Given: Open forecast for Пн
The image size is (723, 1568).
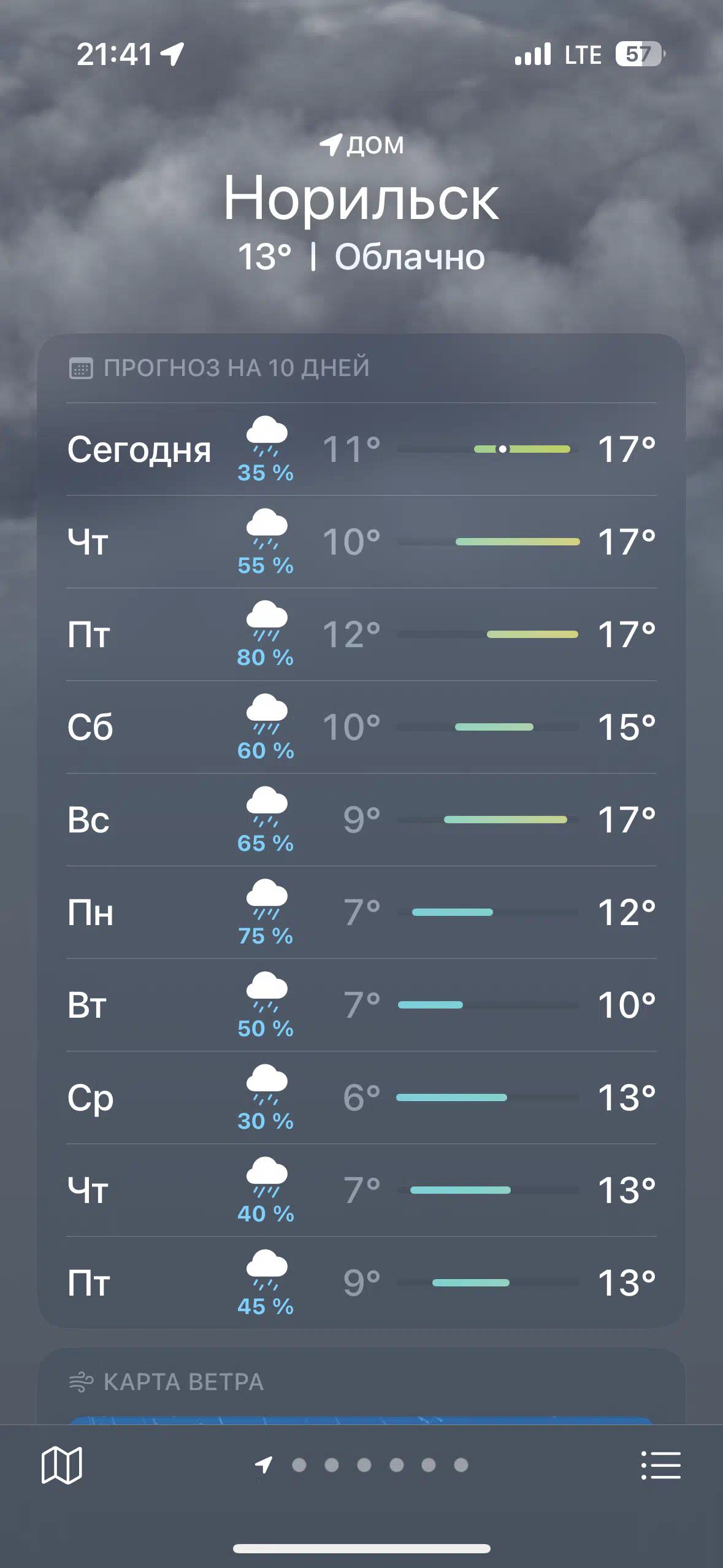Looking at the screenshot, I should (x=361, y=912).
